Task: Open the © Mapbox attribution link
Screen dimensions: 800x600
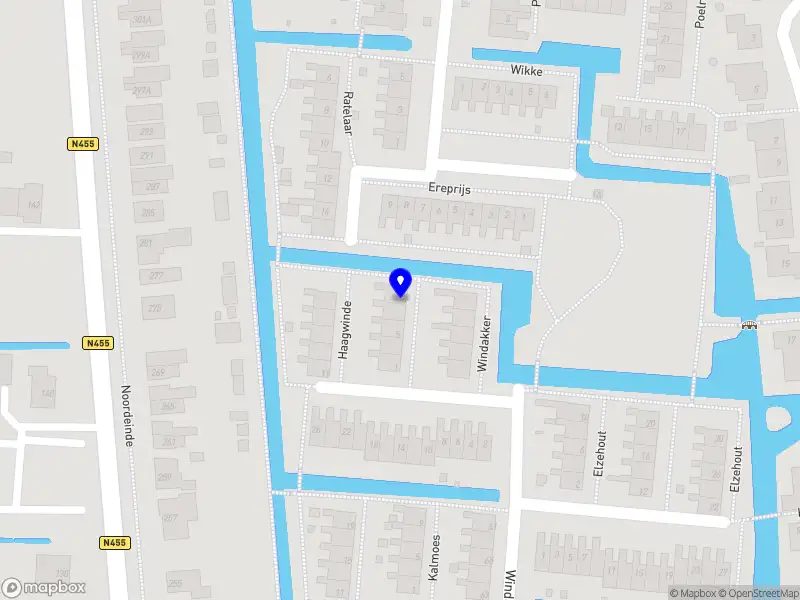Action: (694, 593)
